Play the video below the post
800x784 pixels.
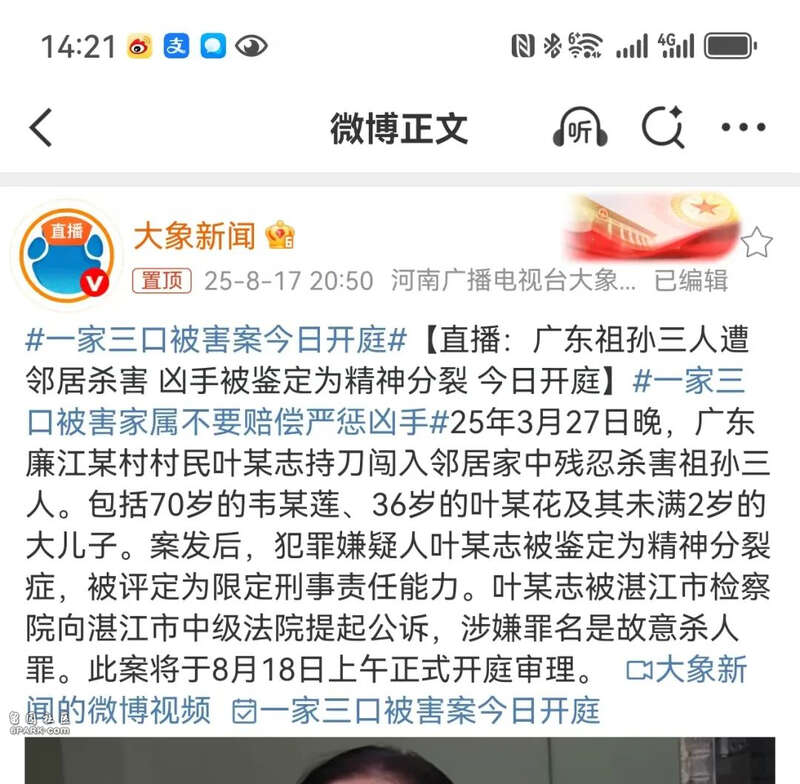(x=400, y=762)
